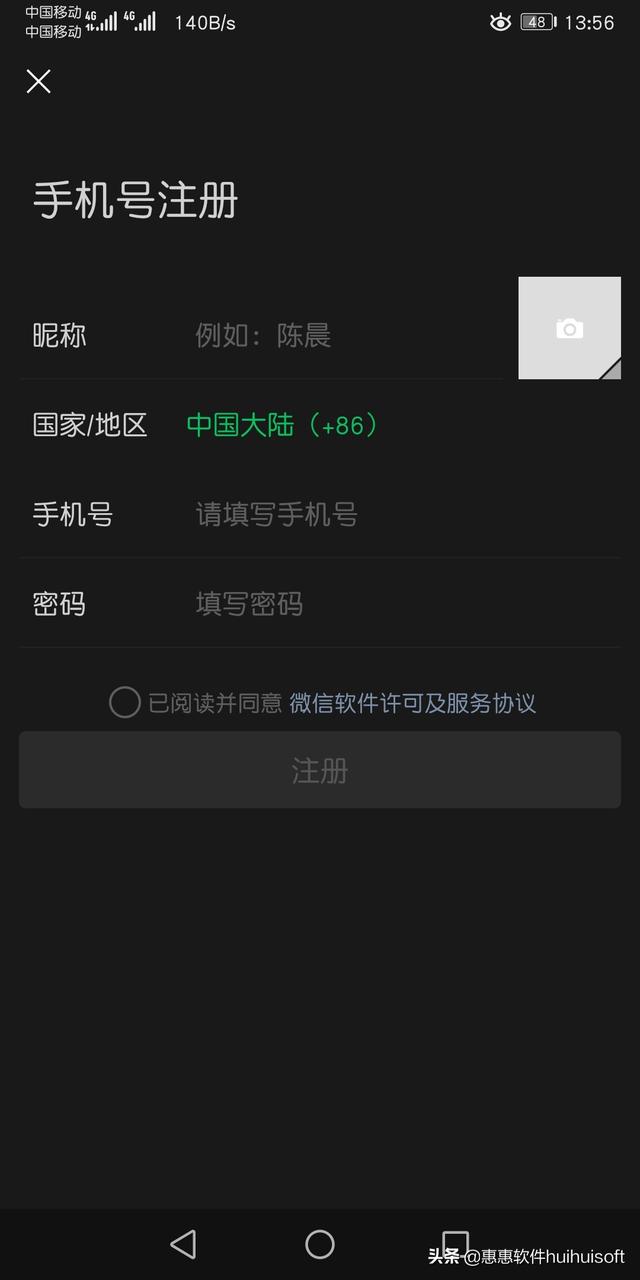Close the phone registration screen

tap(38, 82)
